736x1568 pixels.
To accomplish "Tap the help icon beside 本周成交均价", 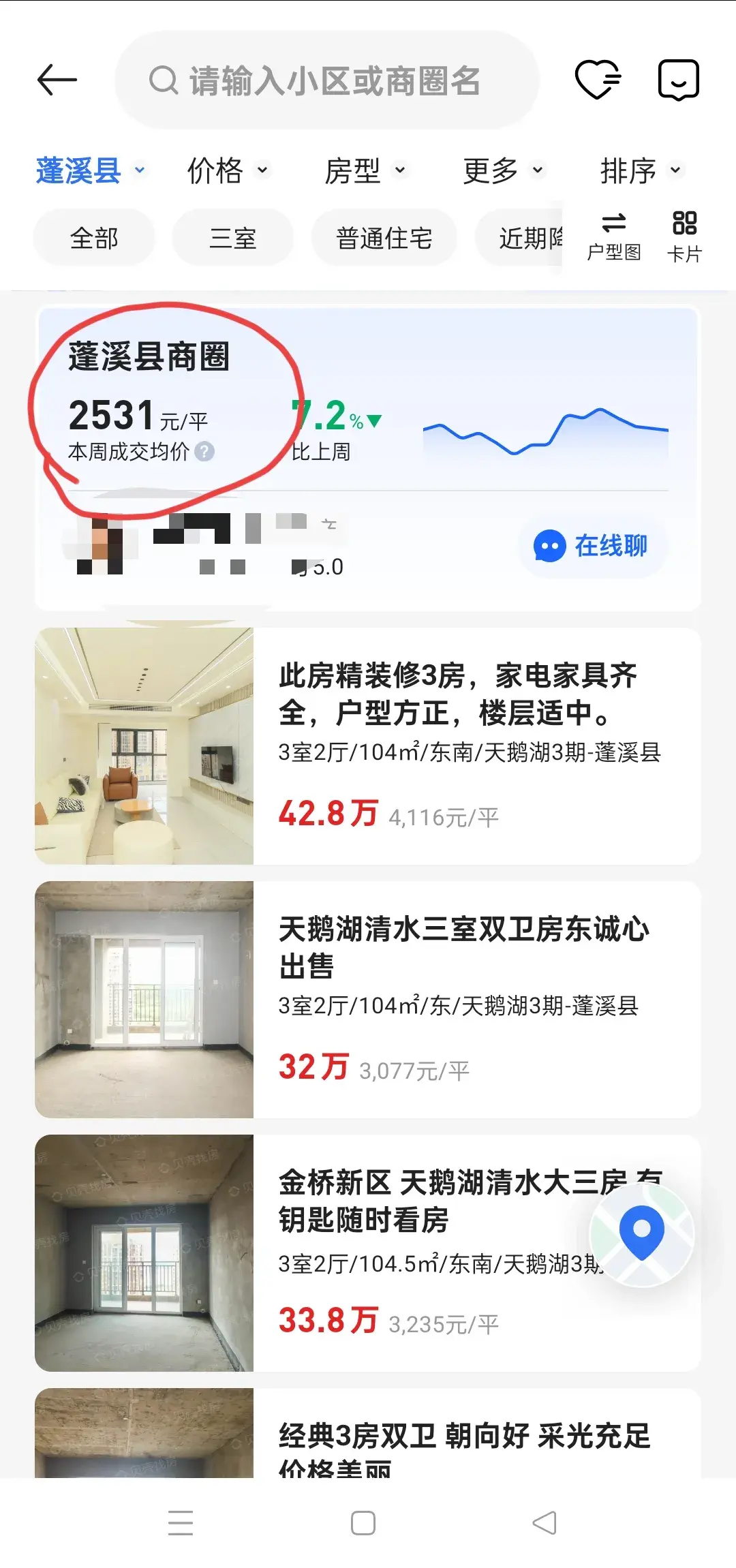I will tap(204, 451).
